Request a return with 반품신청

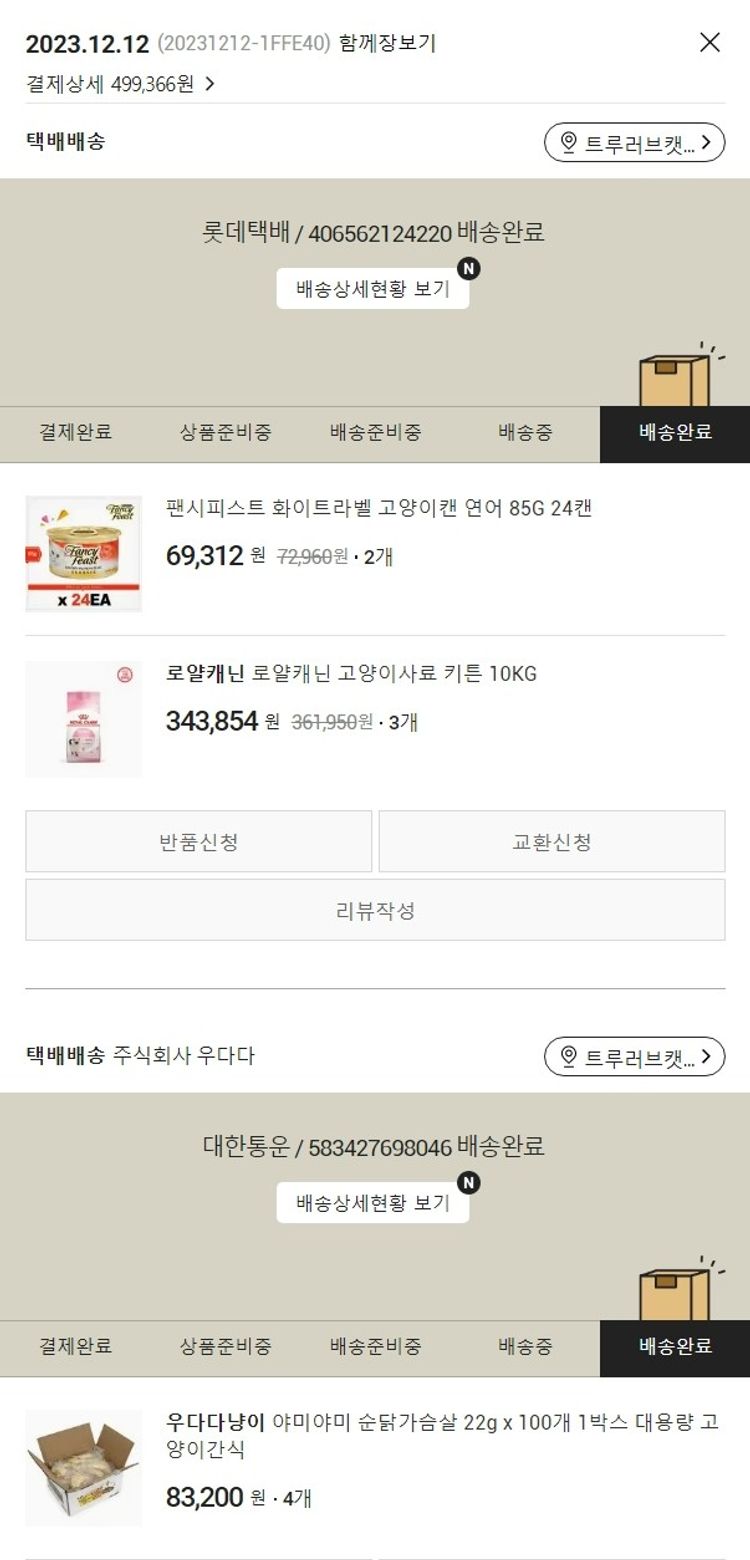tap(198, 842)
